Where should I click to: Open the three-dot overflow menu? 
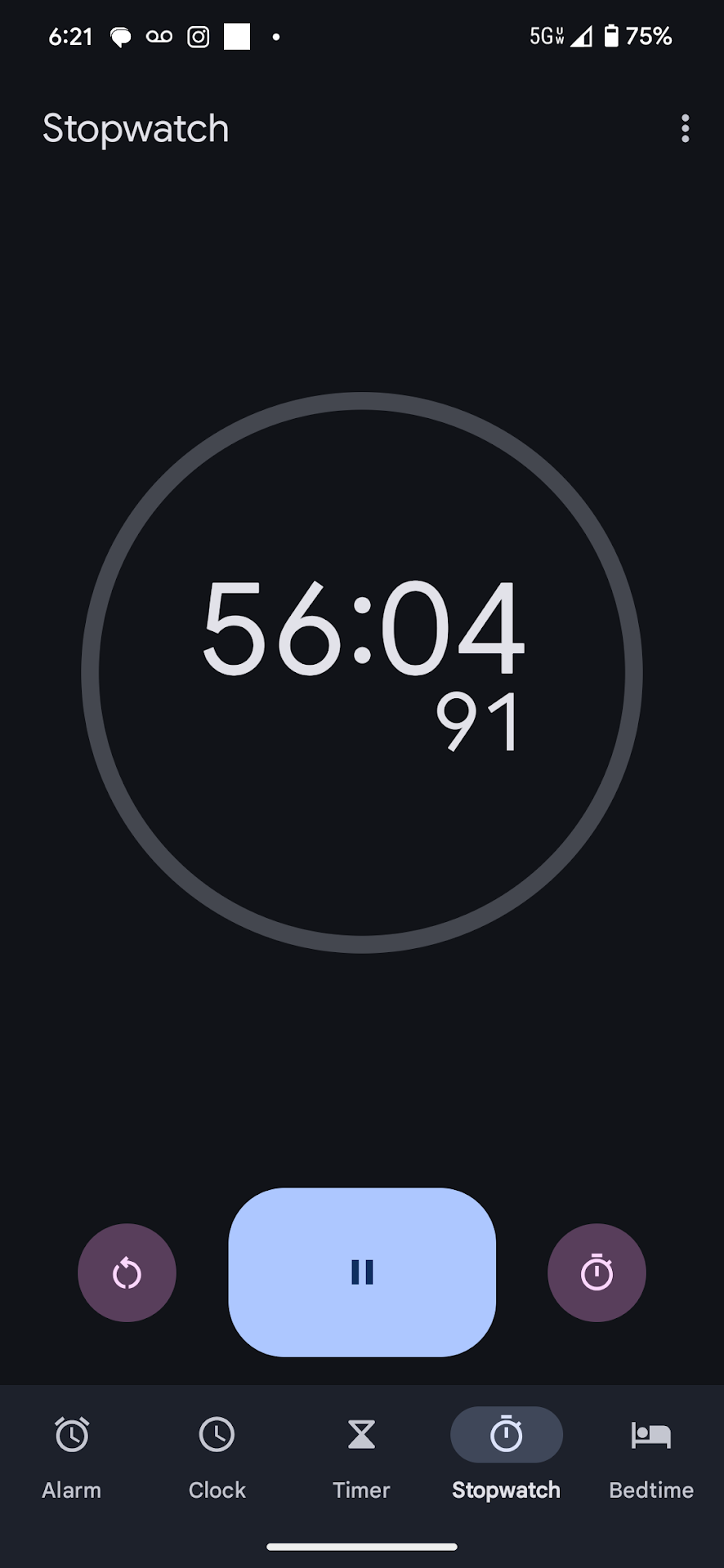685,128
